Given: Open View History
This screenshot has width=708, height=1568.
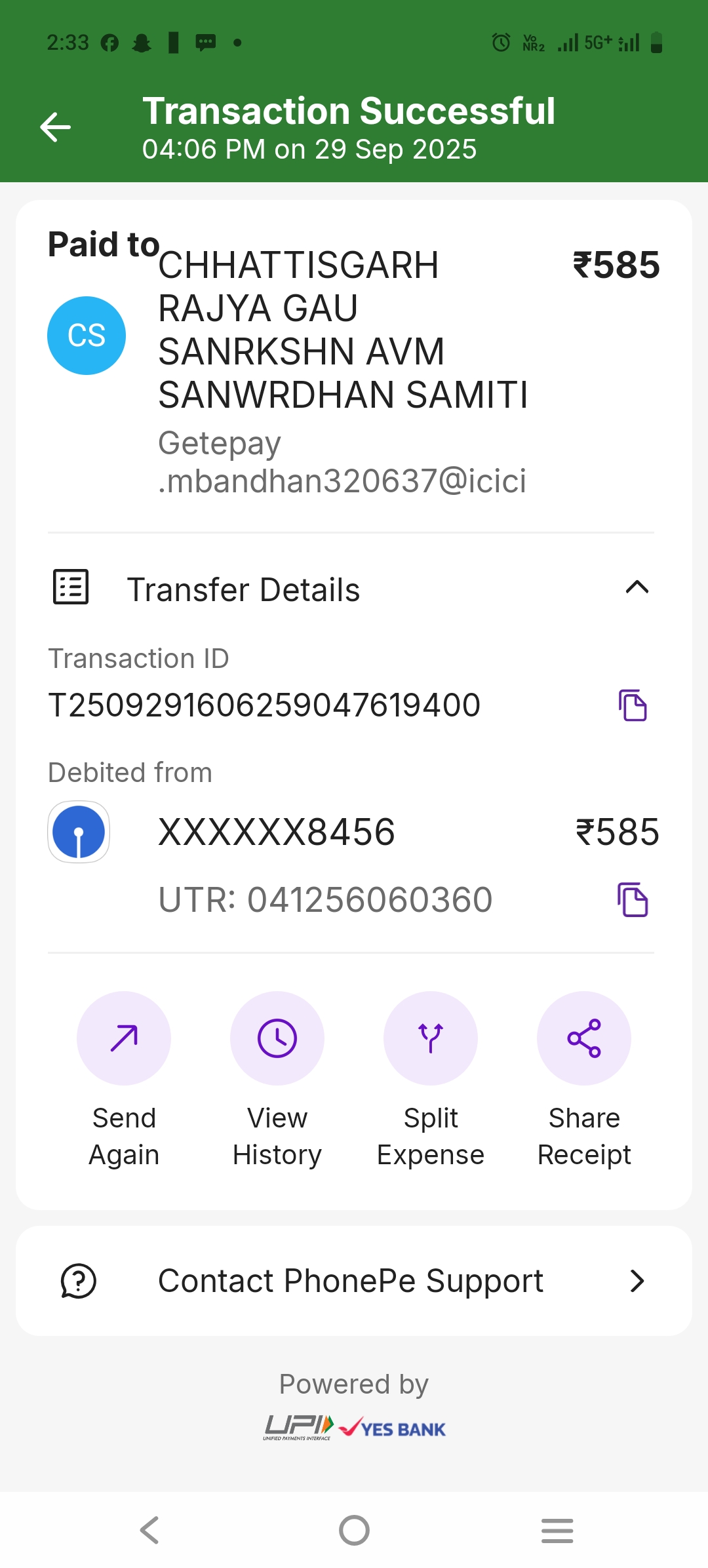Looking at the screenshot, I should (277, 1038).
